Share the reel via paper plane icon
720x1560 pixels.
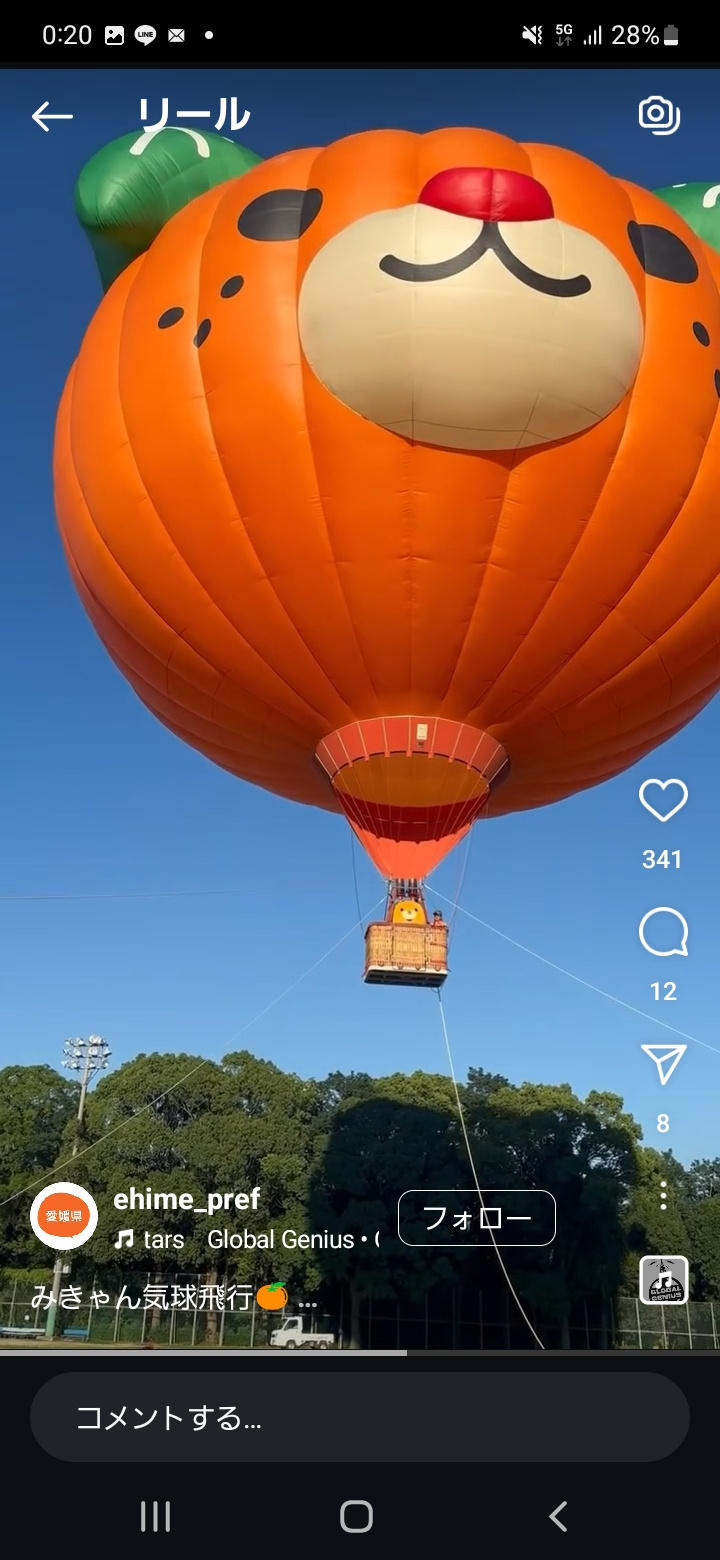tap(662, 1065)
